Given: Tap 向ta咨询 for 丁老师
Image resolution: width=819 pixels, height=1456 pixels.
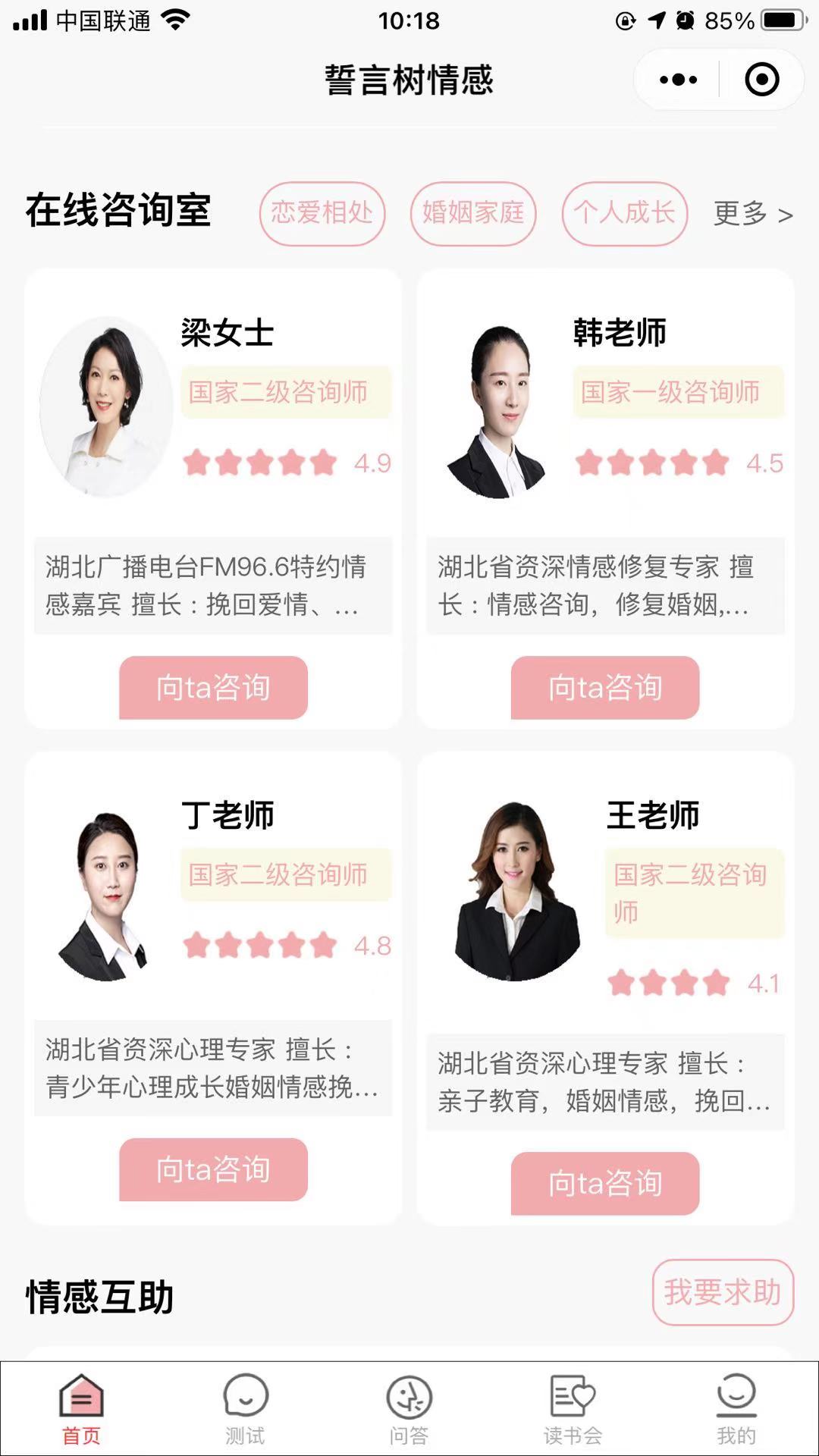Looking at the screenshot, I should tap(213, 1169).
